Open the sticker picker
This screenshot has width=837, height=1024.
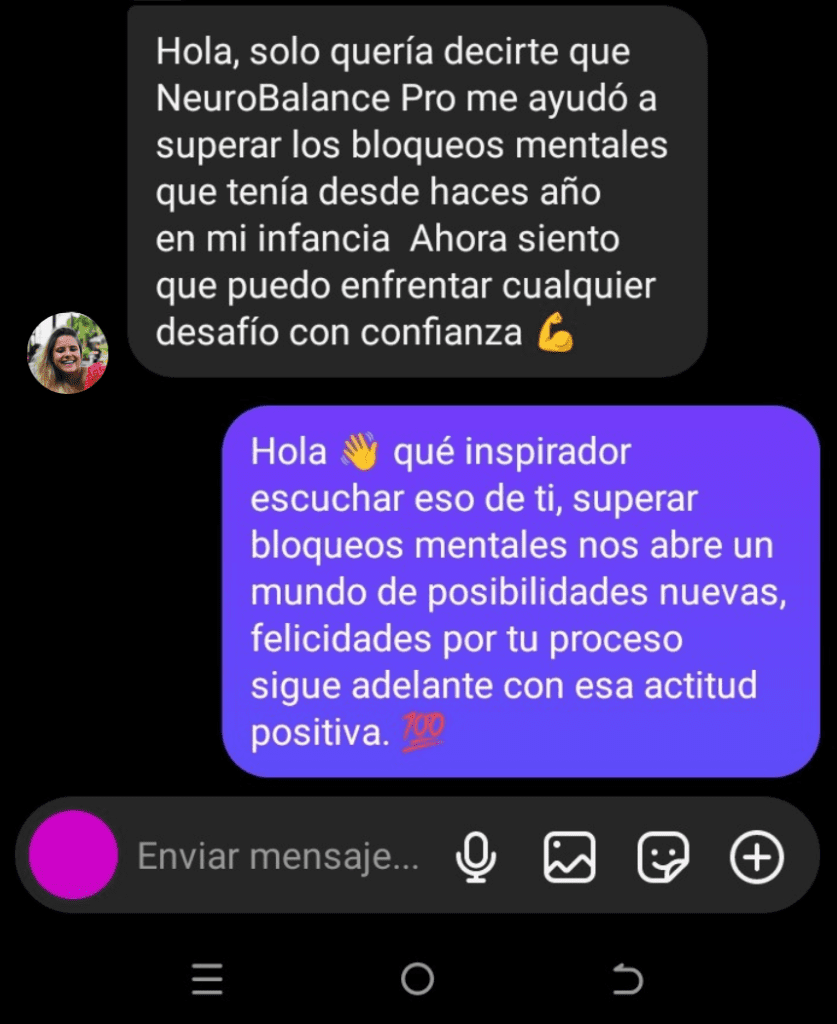[664, 857]
